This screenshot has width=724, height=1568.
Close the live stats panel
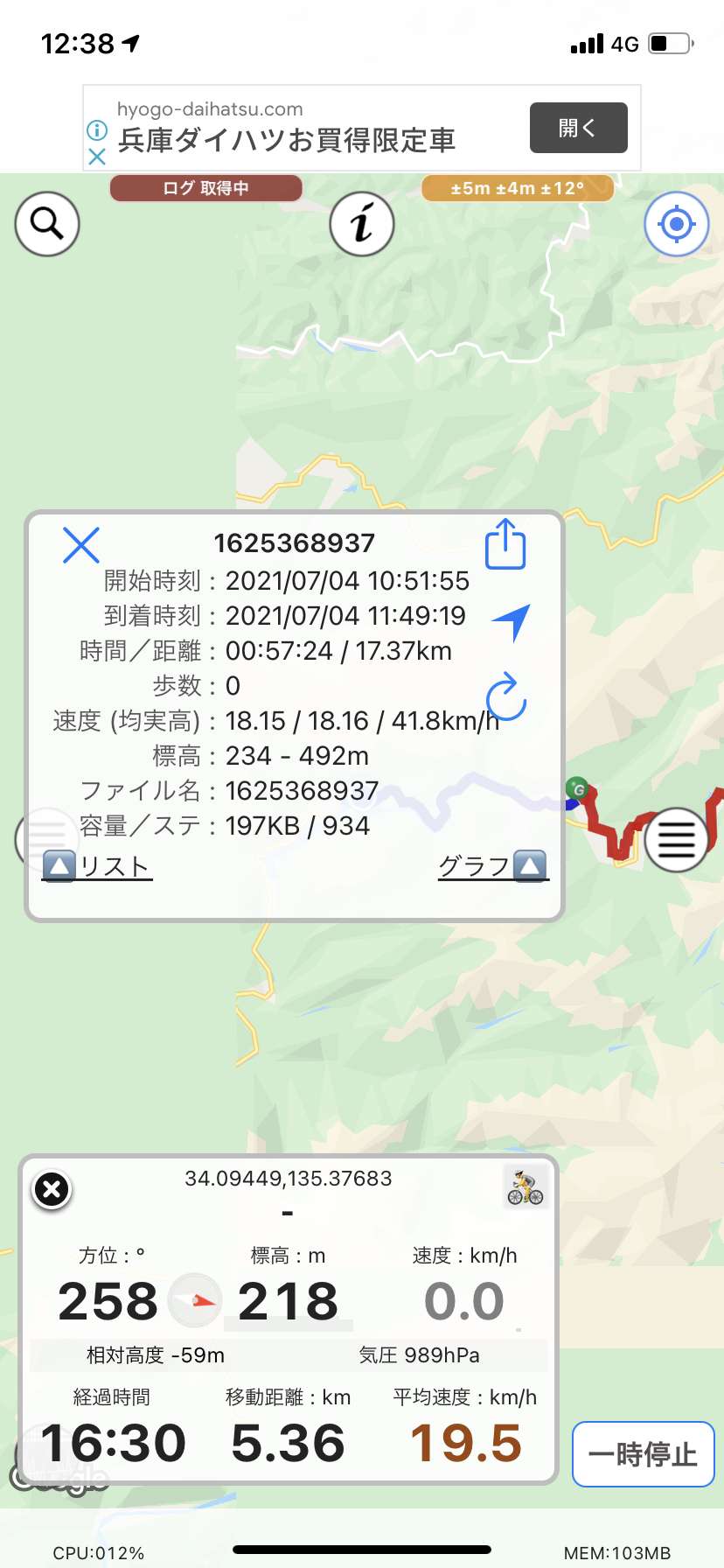point(52,1190)
